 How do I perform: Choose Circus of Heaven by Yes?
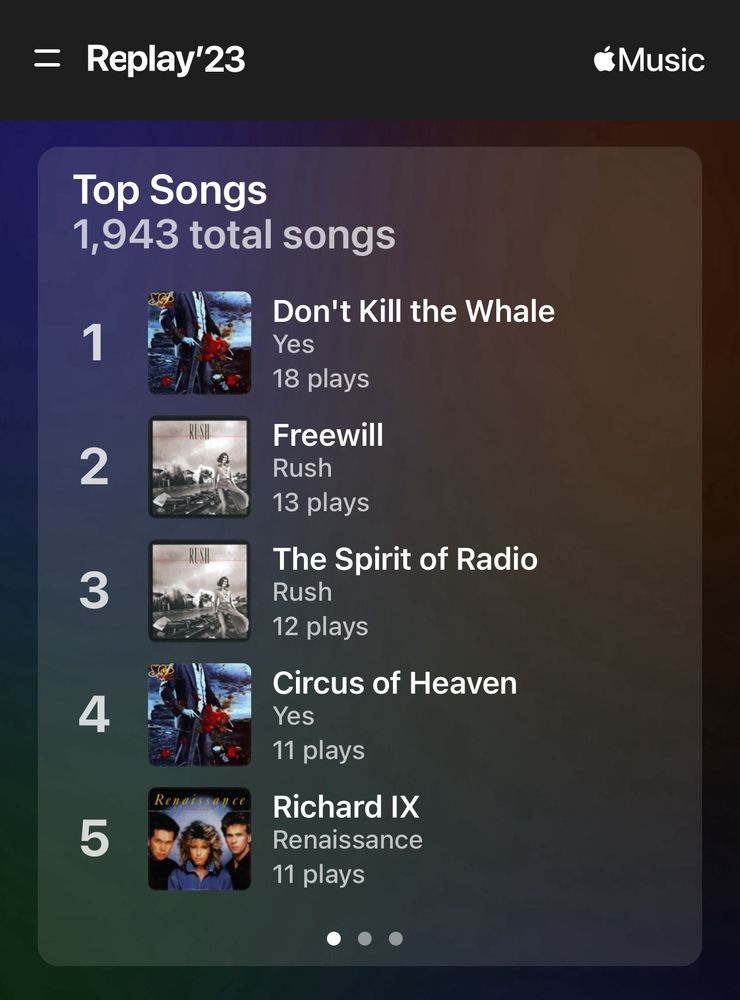click(x=394, y=684)
